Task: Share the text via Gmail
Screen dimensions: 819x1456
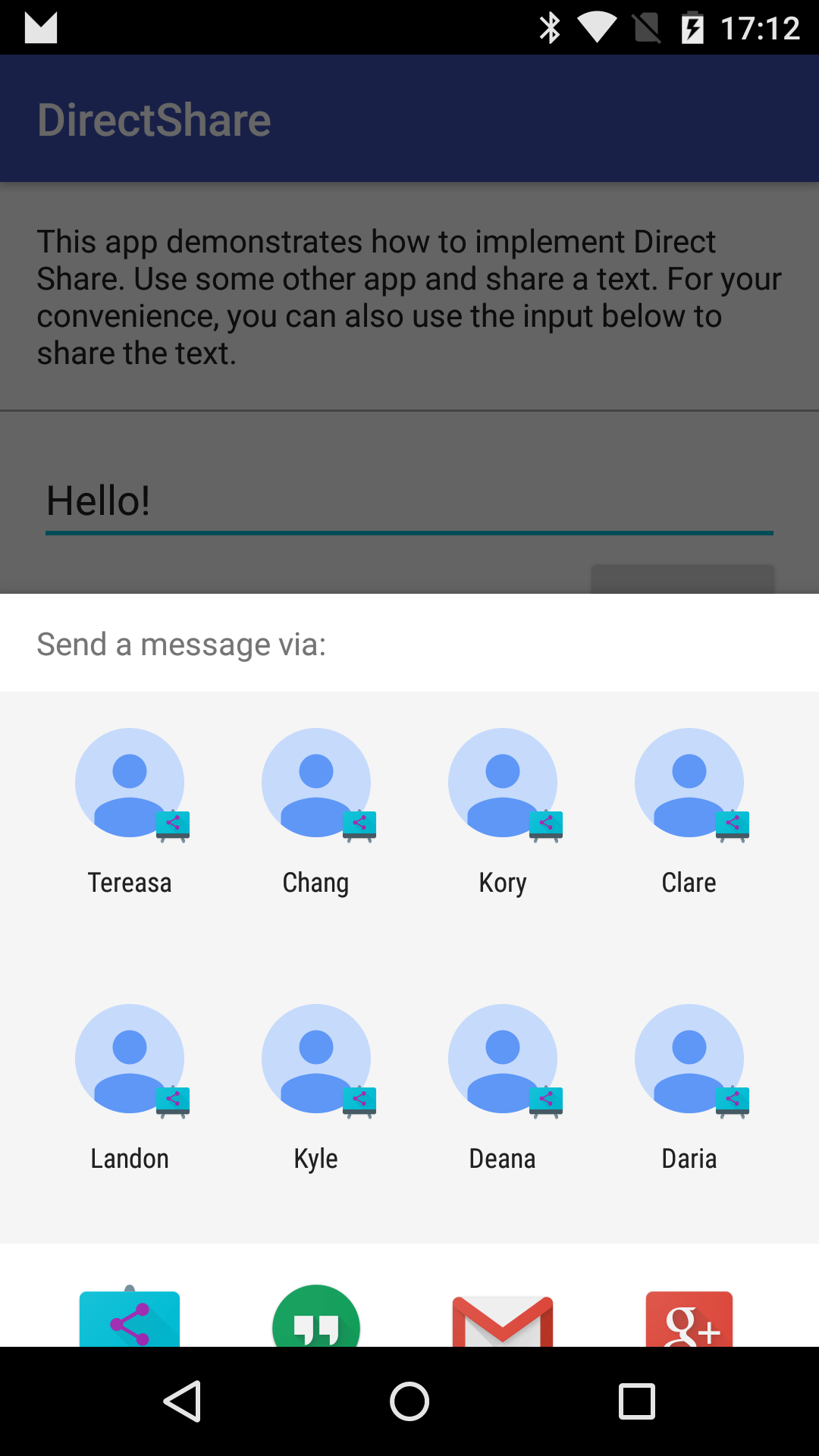Action: coord(502,1319)
